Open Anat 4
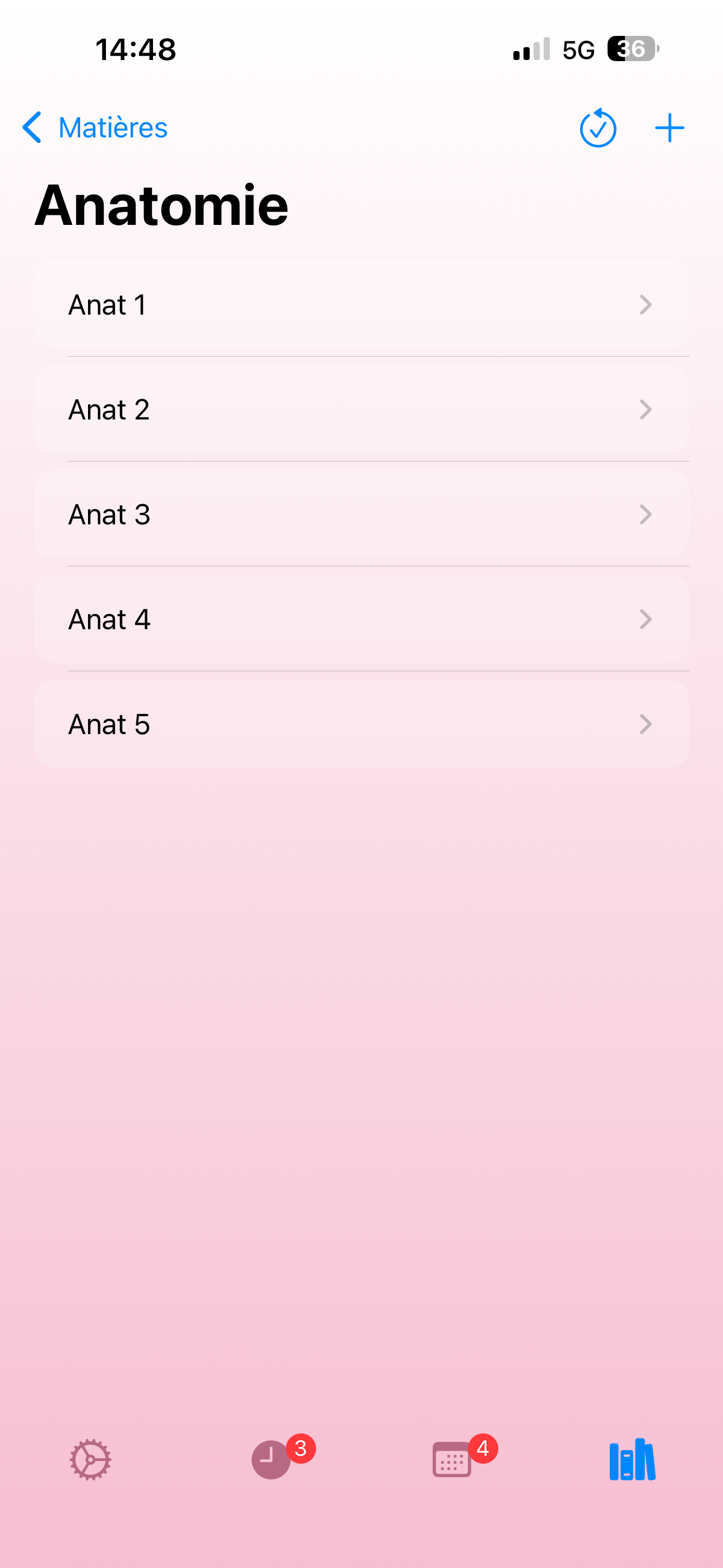 tap(361, 619)
